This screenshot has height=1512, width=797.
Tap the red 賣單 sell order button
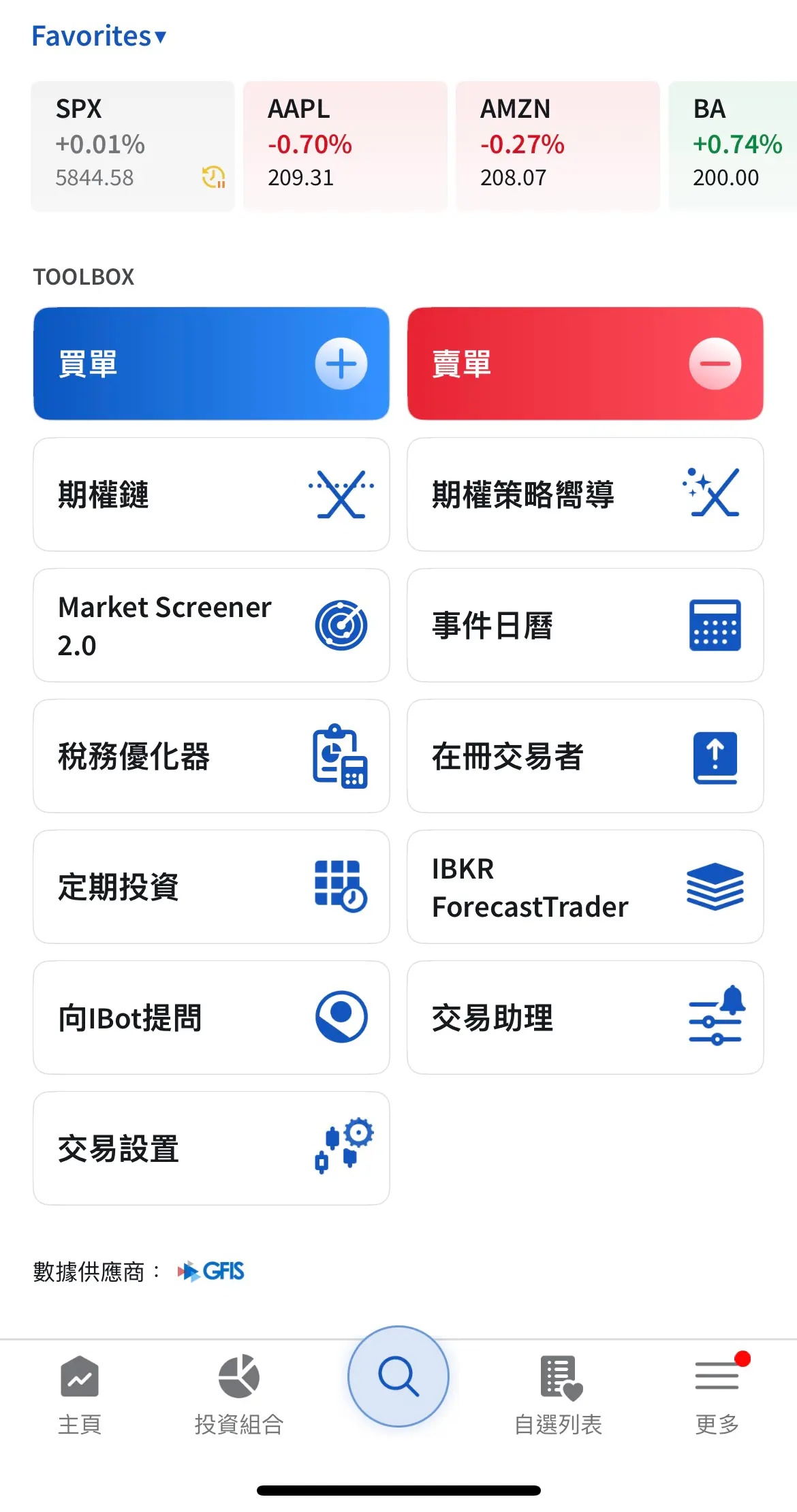pyautogui.click(x=585, y=364)
